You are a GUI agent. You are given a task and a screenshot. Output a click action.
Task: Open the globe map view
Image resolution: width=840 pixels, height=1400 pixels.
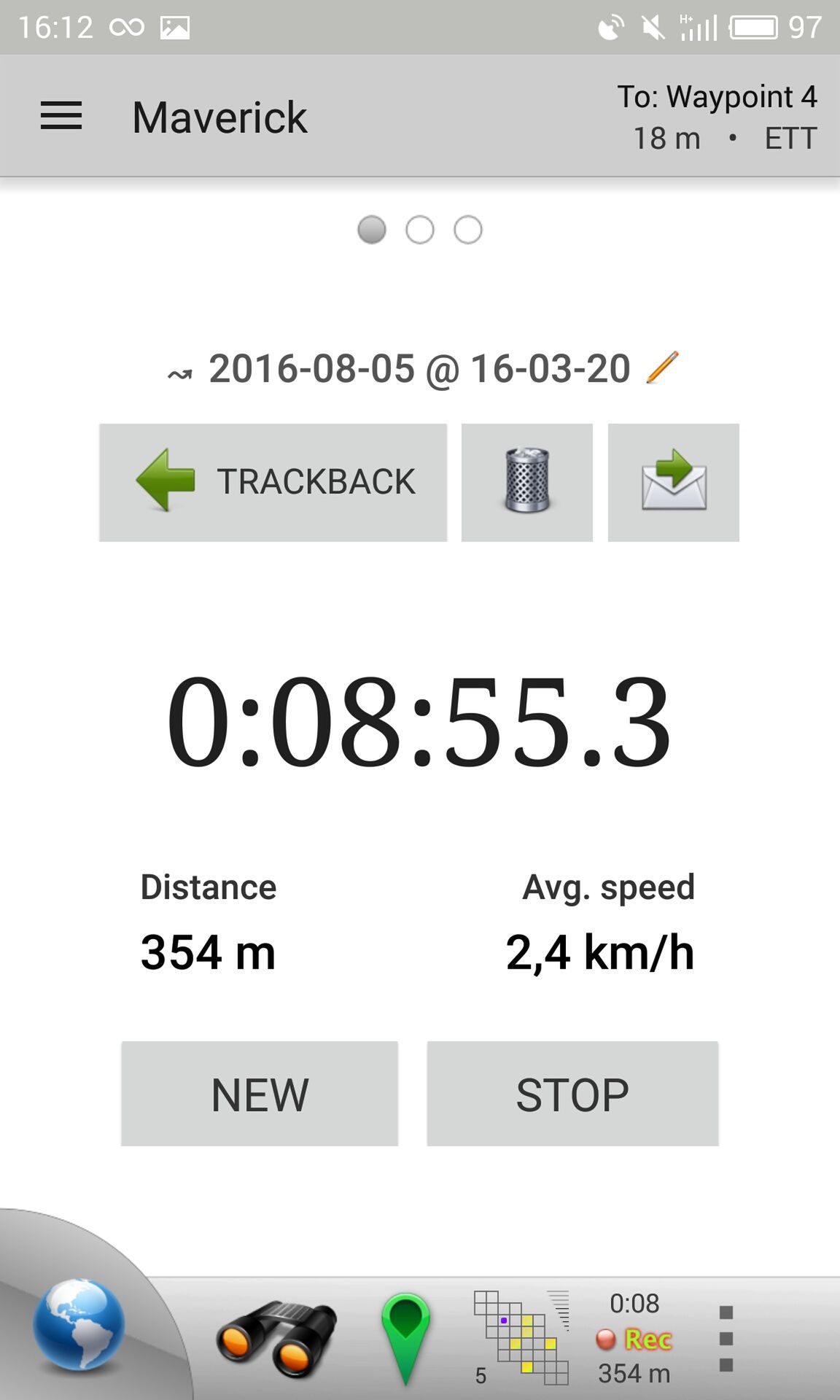point(78,1325)
